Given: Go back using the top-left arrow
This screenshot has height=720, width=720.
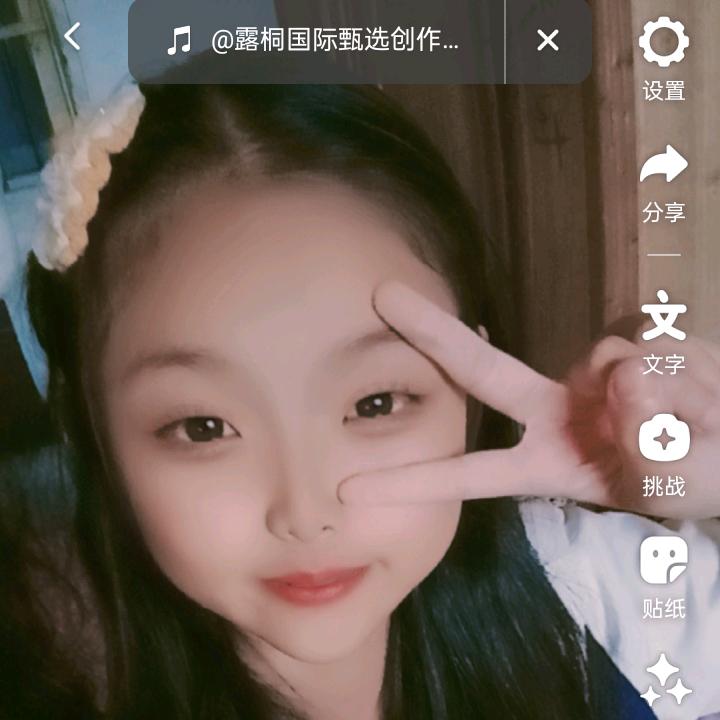Looking at the screenshot, I should click(x=72, y=37).
